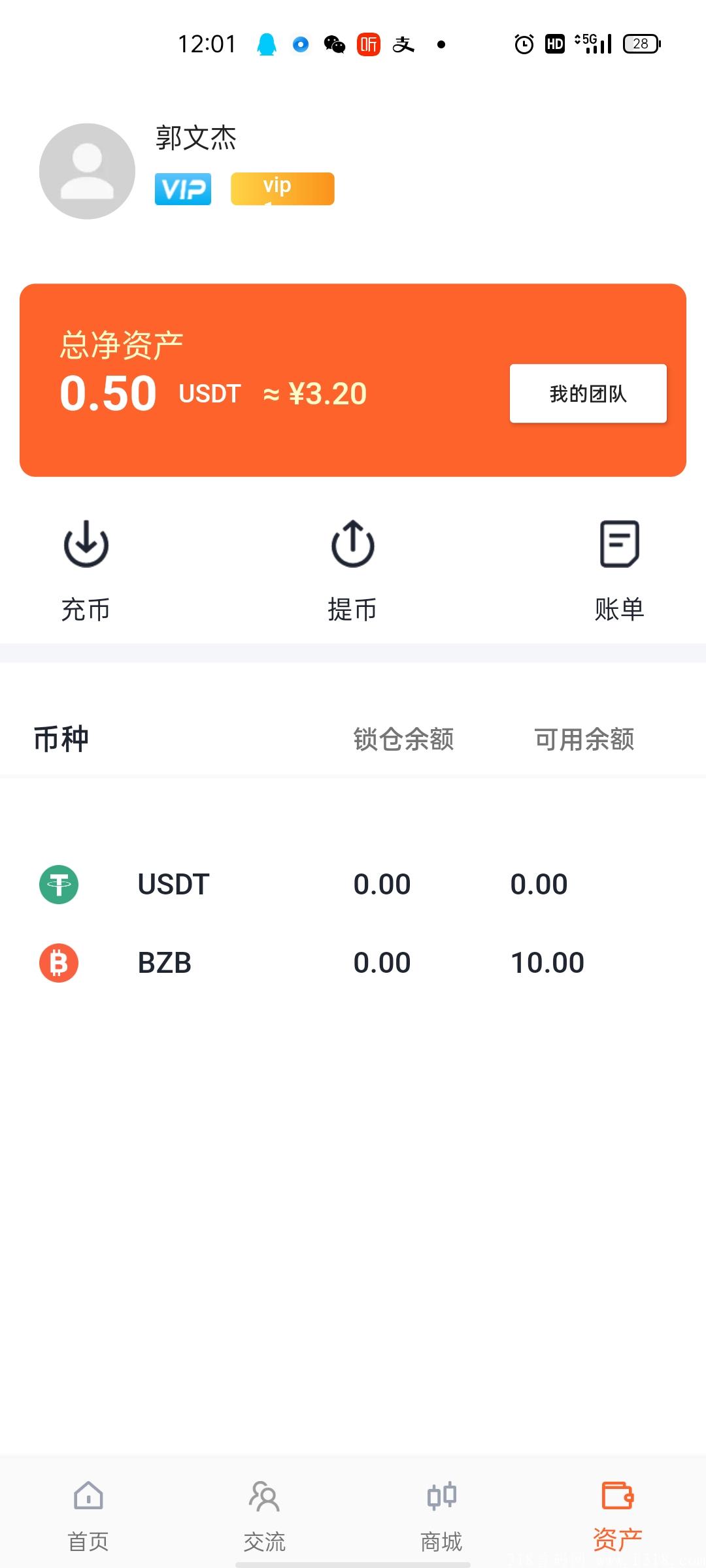Click the USDT coin icon
This screenshot has height=1568, width=706.
(x=58, y=884)
